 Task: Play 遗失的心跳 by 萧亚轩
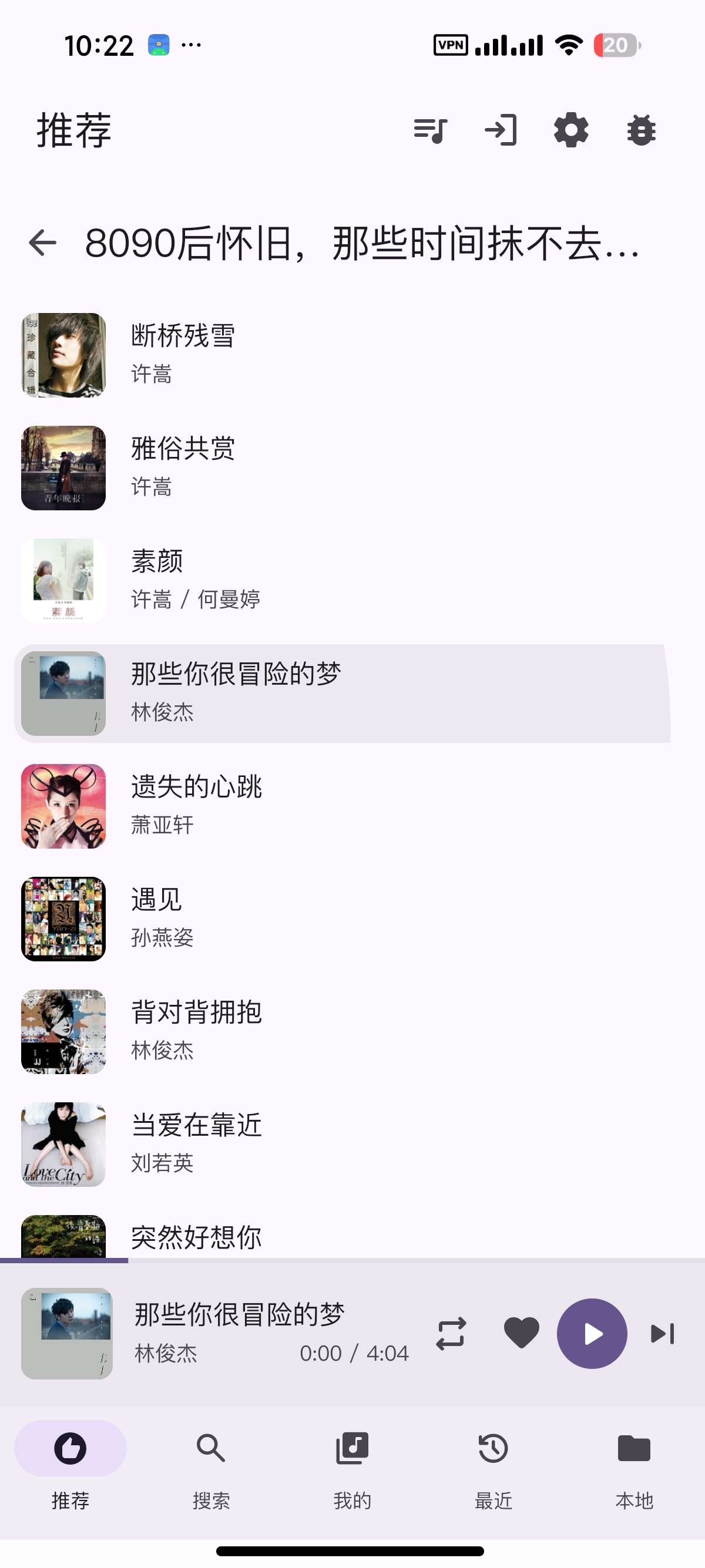pyautogui.click(x=342, y=806)
